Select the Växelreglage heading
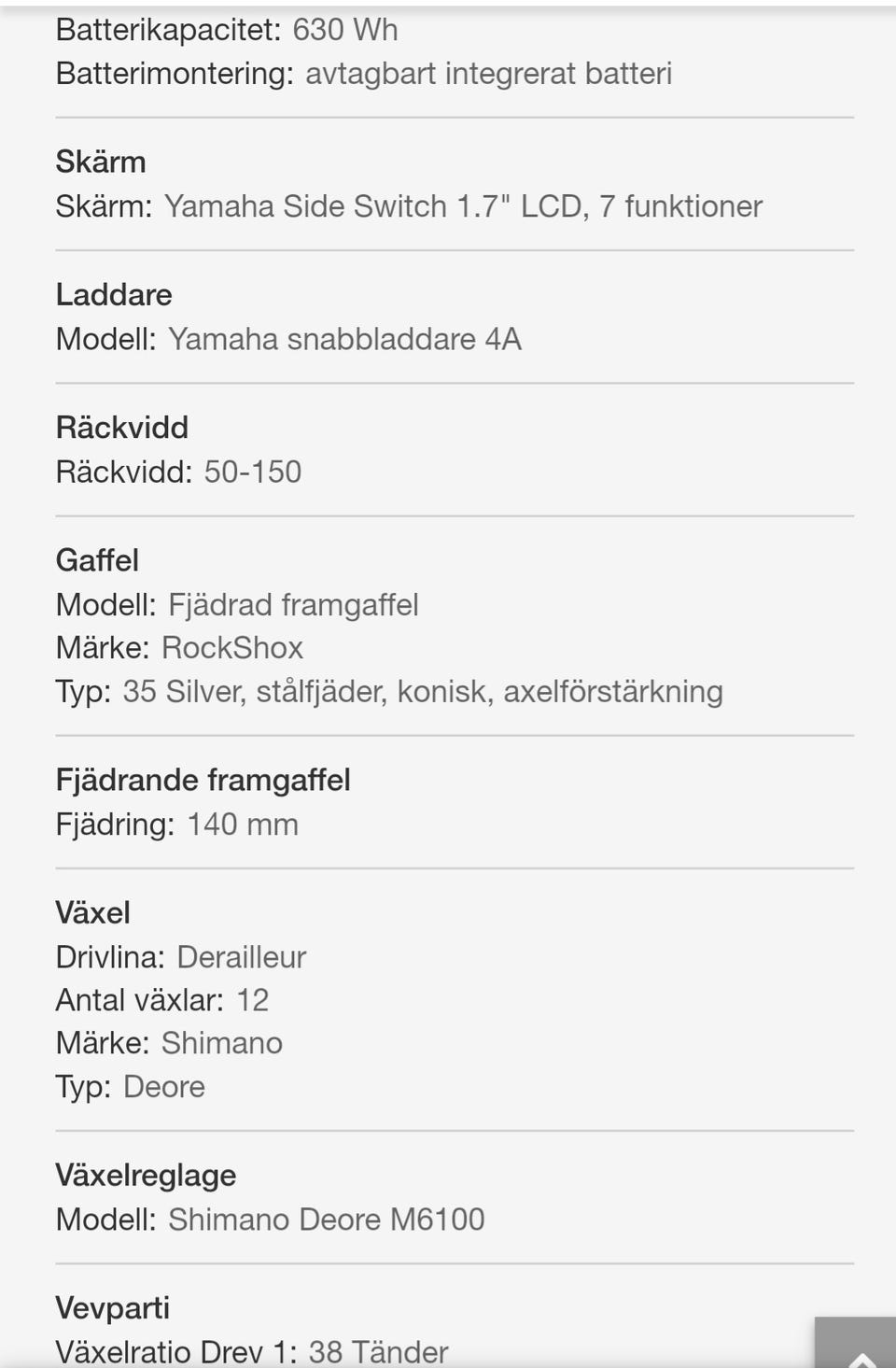 pos(146,1175)
